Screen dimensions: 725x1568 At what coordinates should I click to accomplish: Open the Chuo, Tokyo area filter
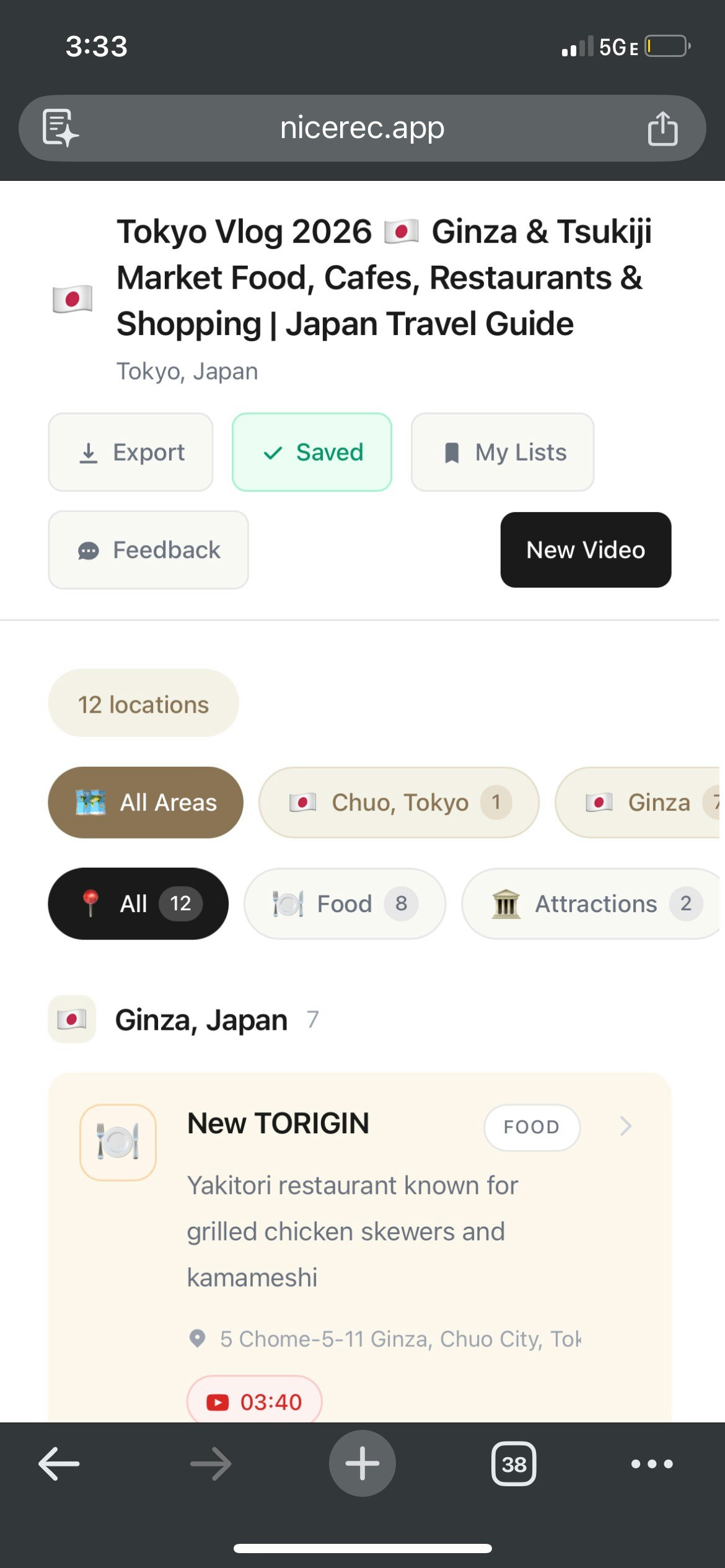click(398, 802)
